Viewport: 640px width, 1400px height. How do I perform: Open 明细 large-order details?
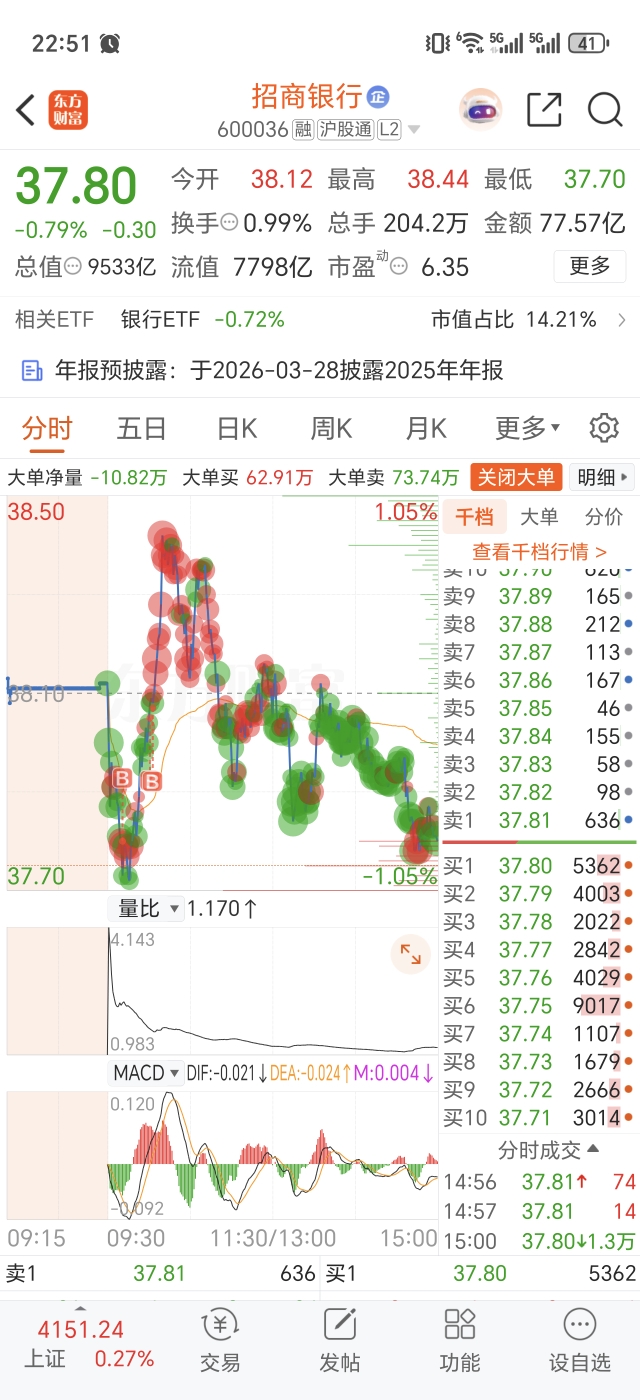point(602,477)
